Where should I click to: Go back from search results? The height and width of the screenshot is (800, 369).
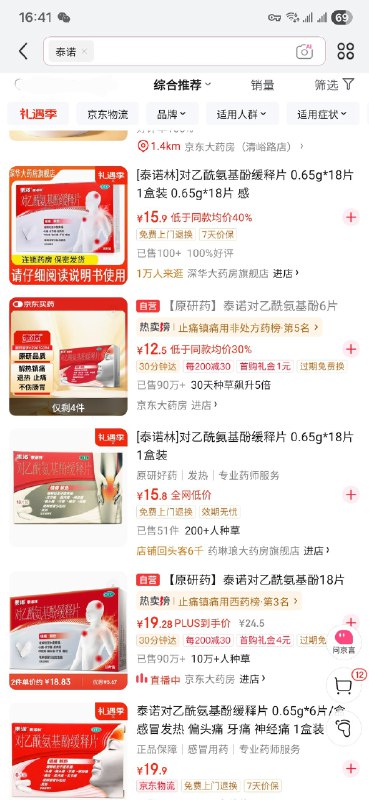(x=23, y=51)
